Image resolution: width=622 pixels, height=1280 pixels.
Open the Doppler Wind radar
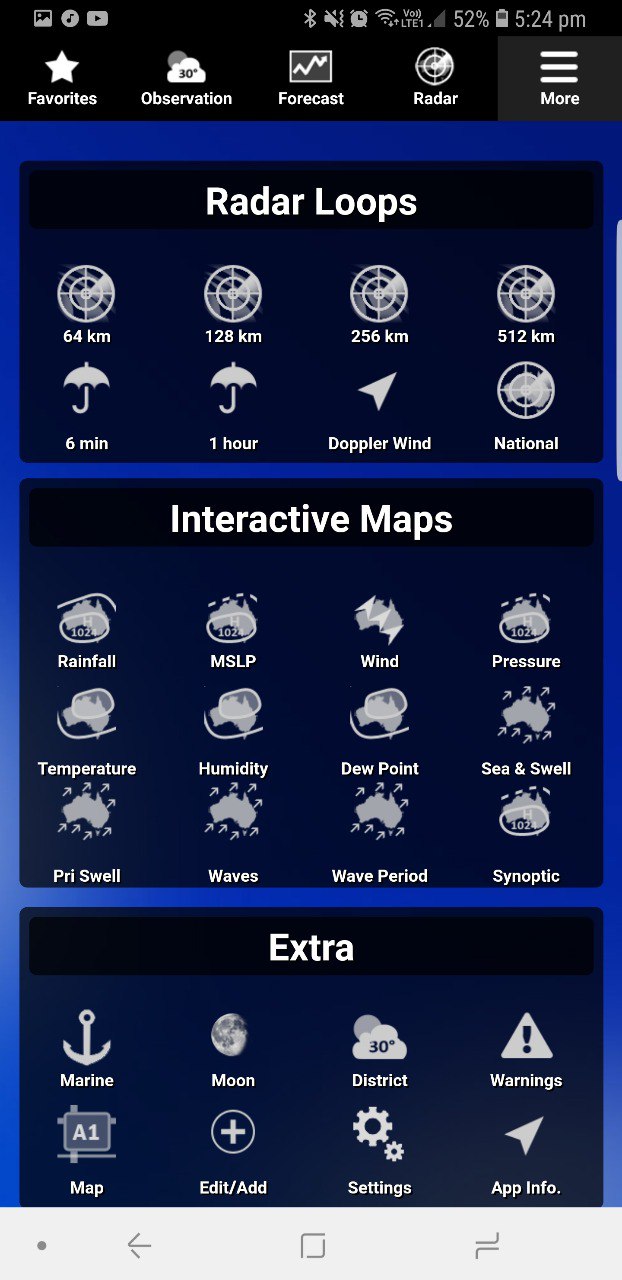[x=380, y=407]
